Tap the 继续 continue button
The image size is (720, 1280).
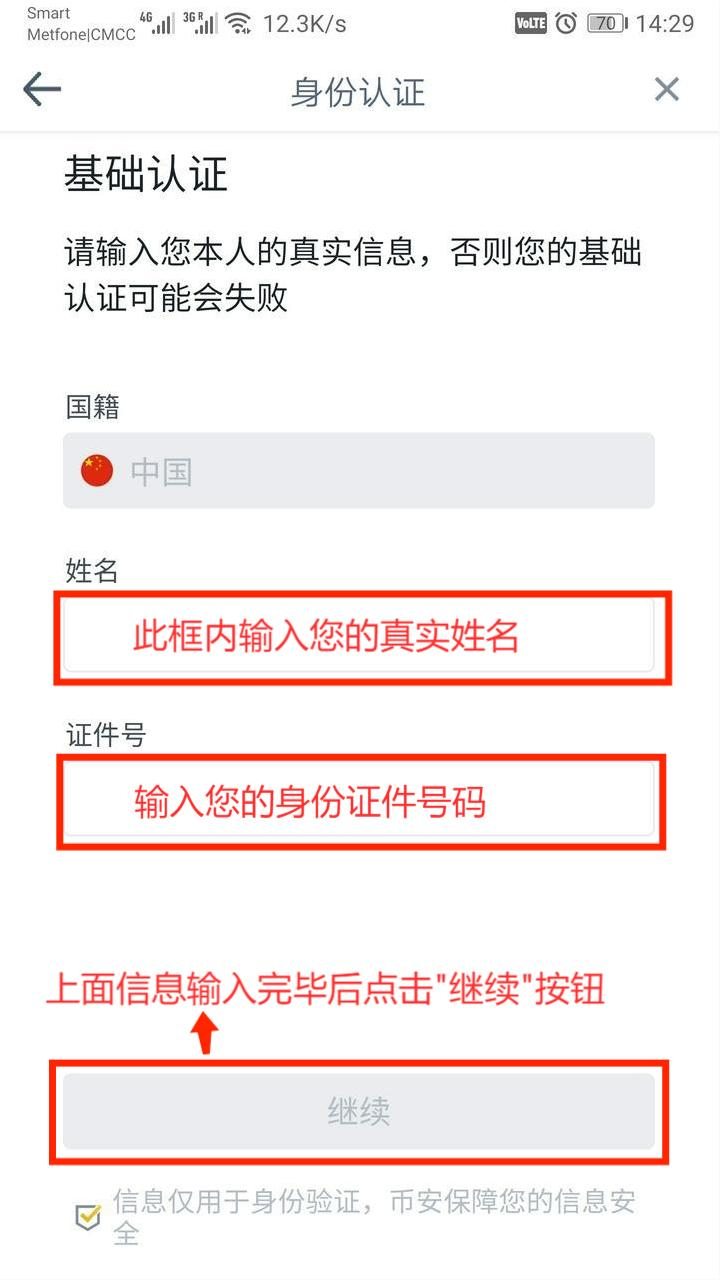point(358,1111)
